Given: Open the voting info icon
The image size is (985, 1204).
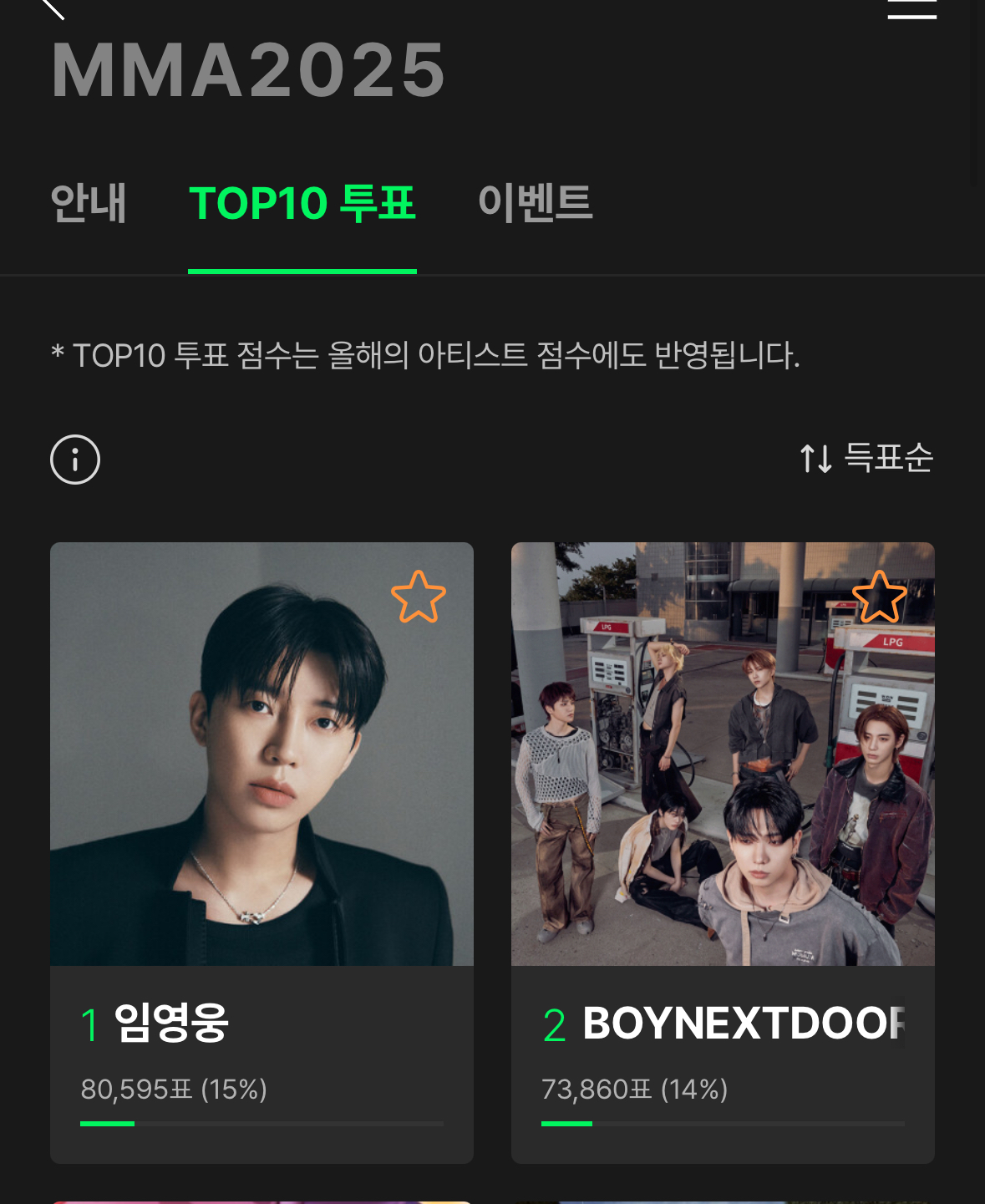Looking at the screenshot, I should pos(75,460).
